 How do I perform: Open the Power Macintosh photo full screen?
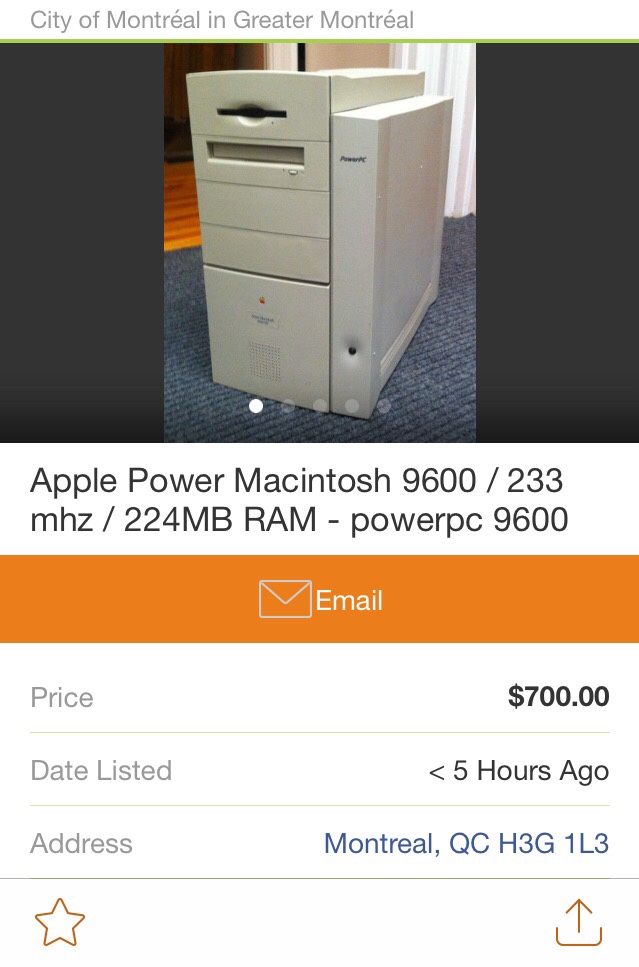pos(320,242)
